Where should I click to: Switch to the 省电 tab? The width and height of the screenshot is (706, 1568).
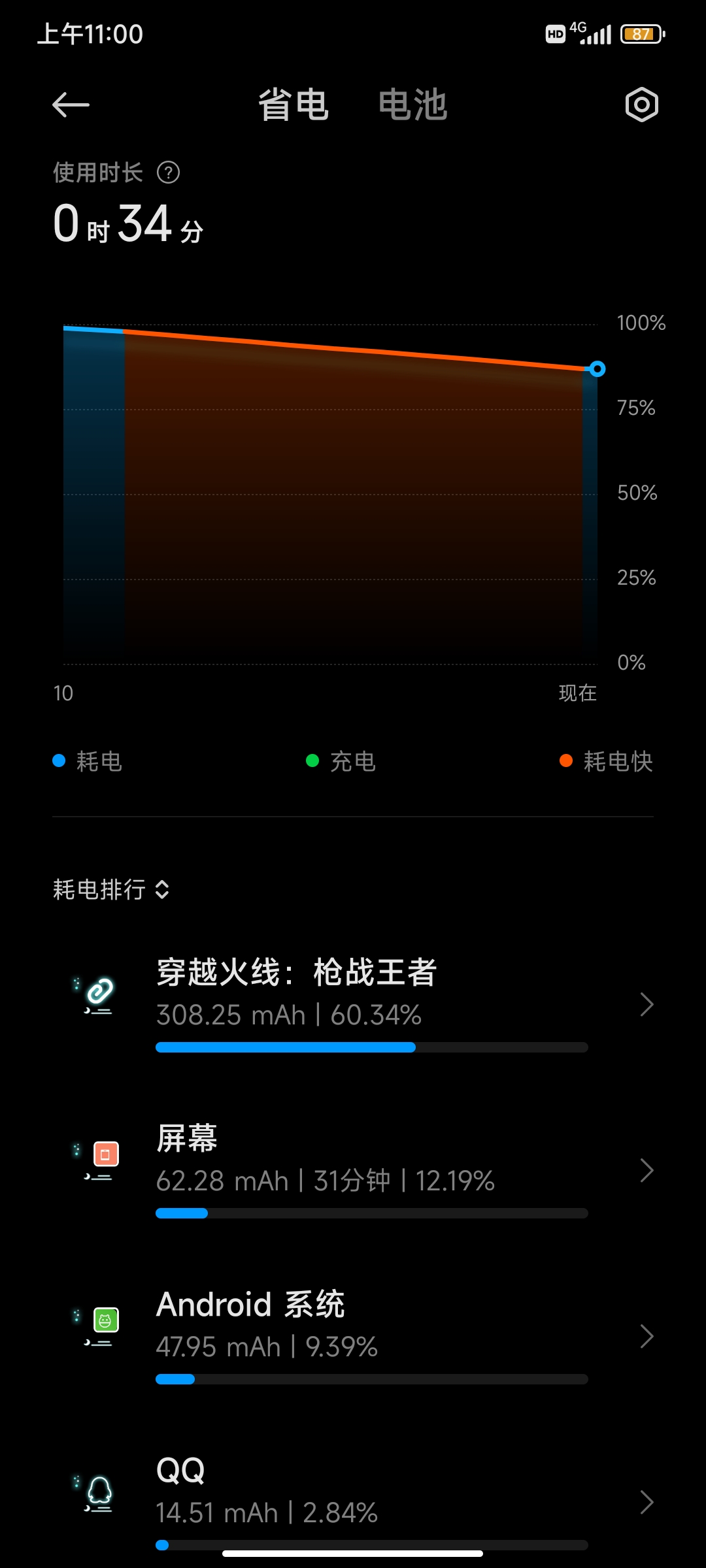[x=293, y=105]
